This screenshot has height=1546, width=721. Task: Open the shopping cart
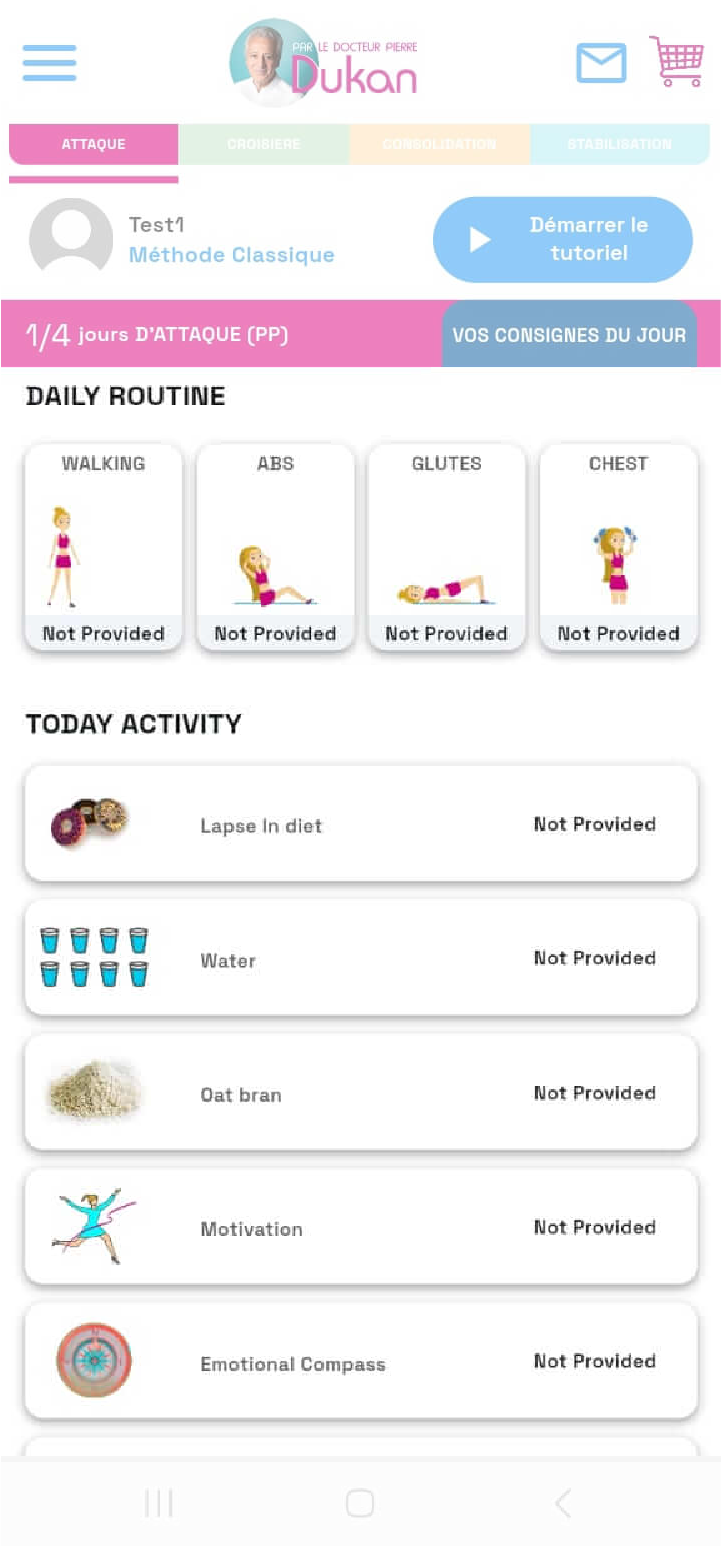pos(676,62)
